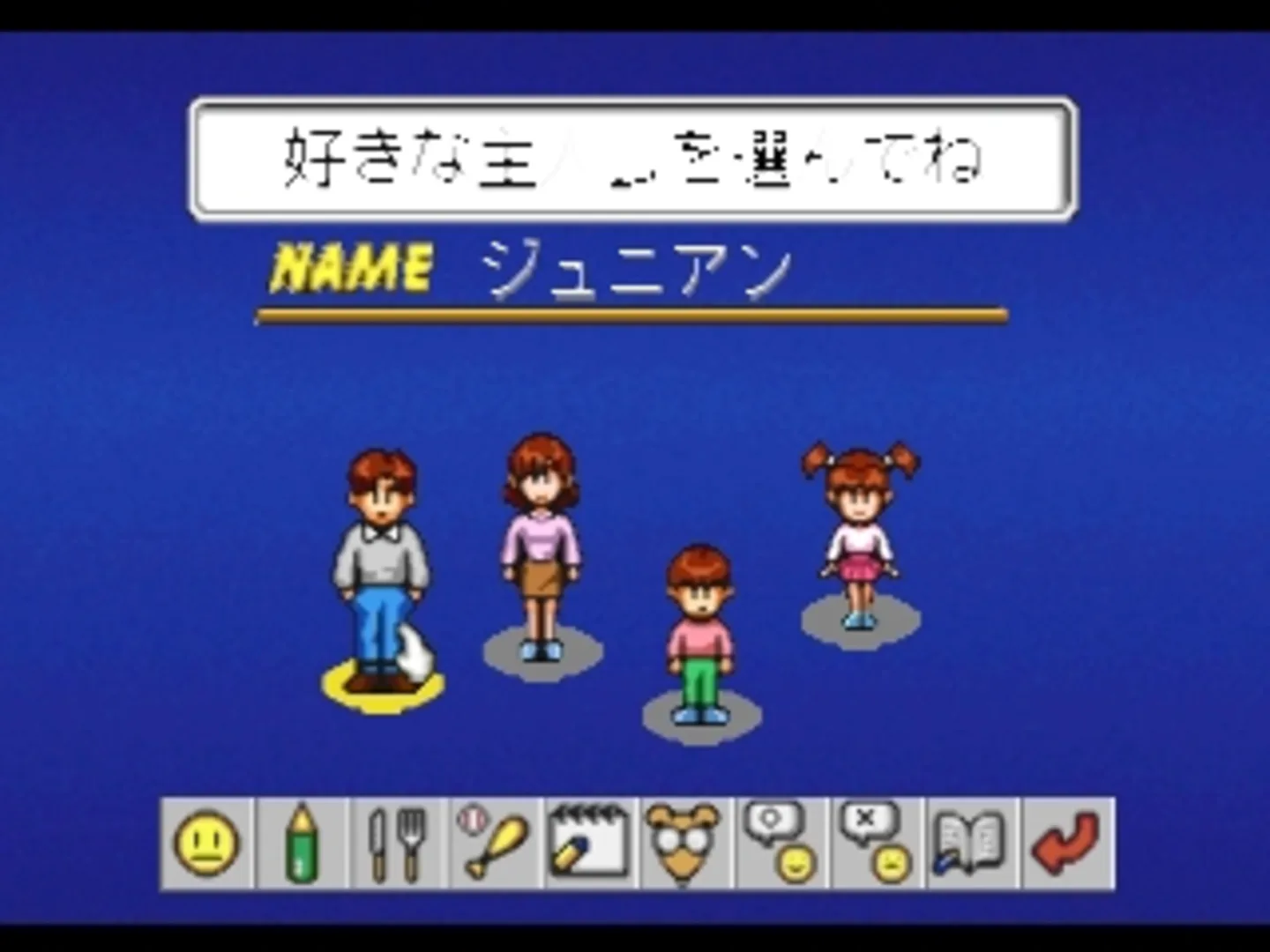Open the knife and fork icon
This screenshot has width=1270, height=952.
pyautogui.click(x=398, y=844)
